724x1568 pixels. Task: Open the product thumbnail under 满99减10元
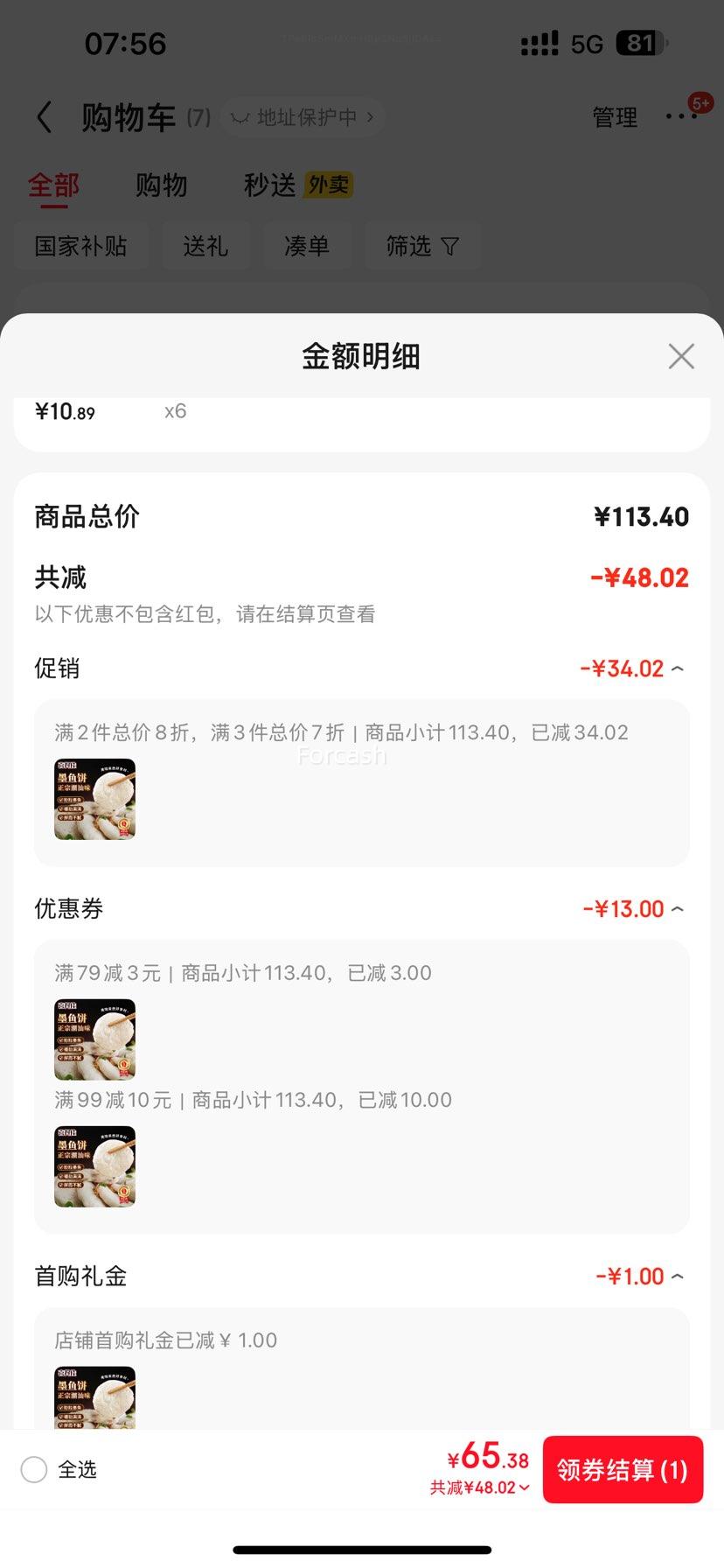tap(94, 1166)
